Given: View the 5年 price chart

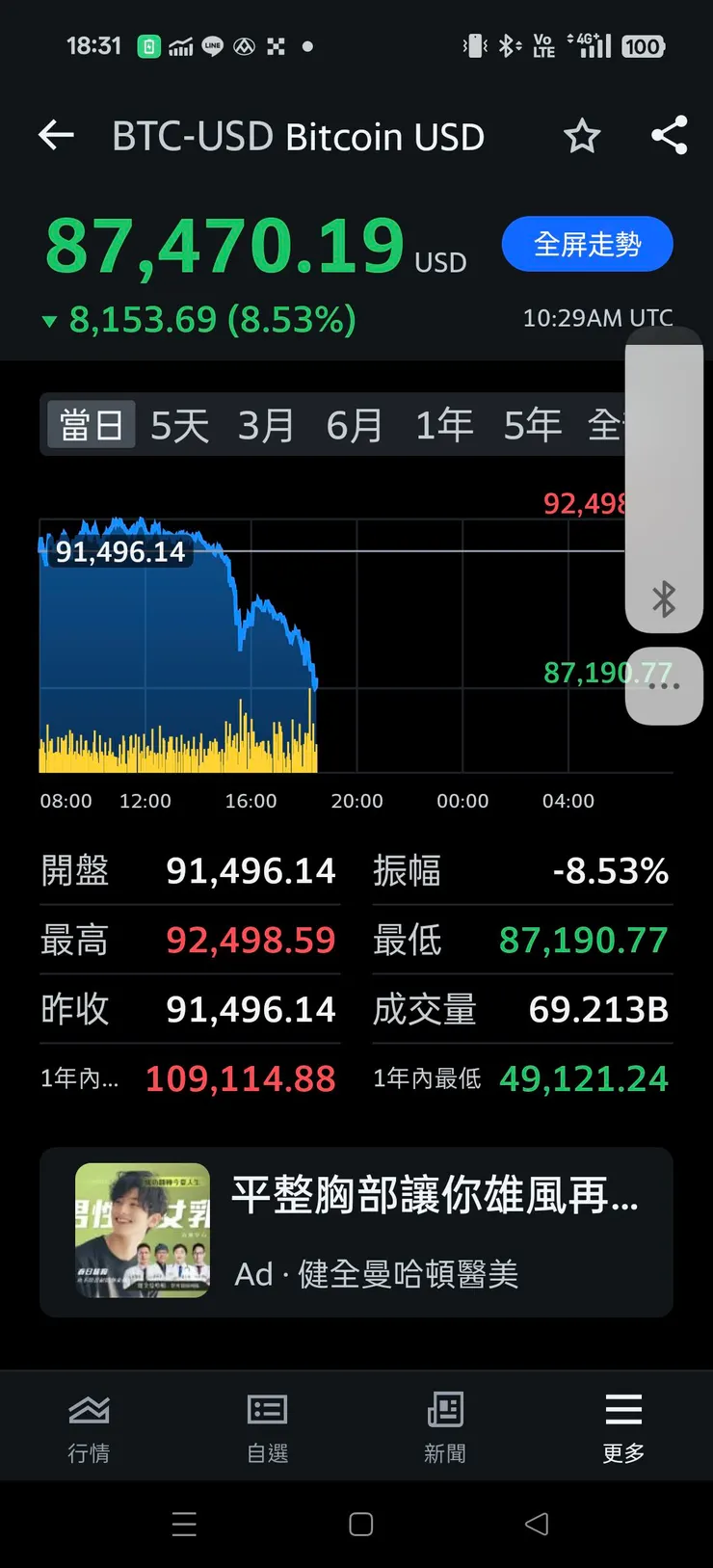Looking at the screenshot, I should click(532, 425).
